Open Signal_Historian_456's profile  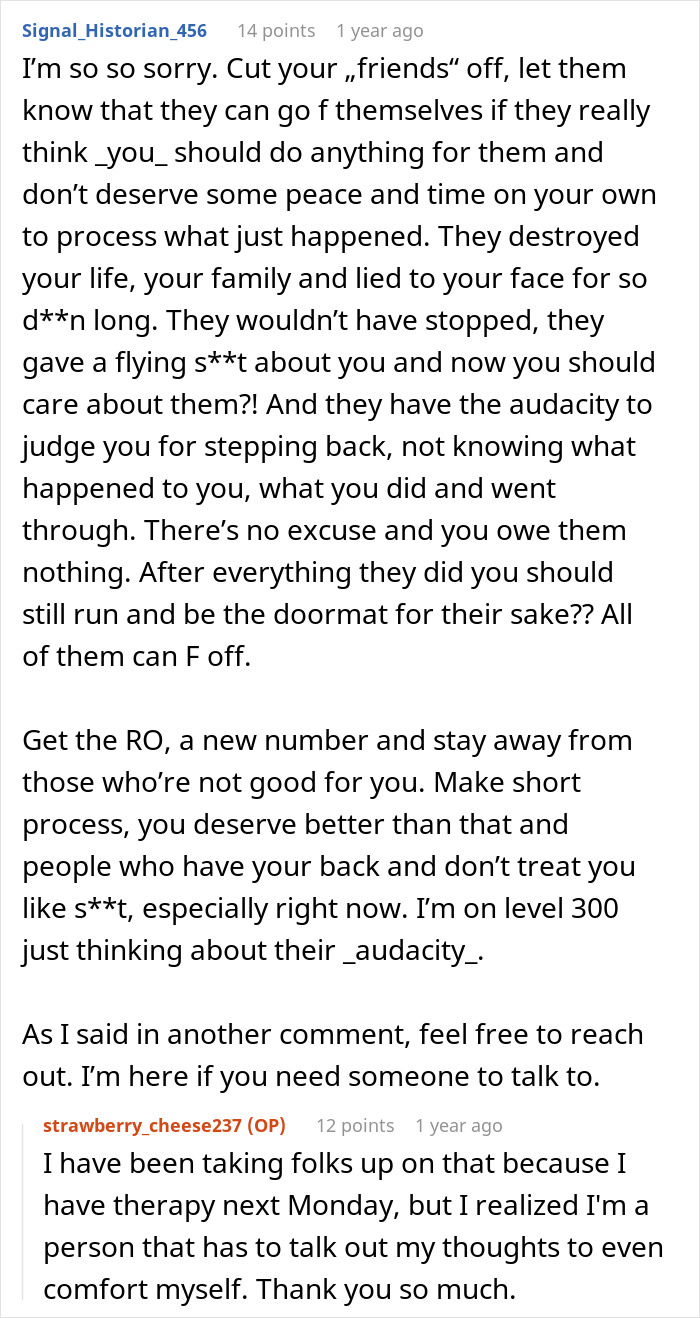tap(114, 31)
